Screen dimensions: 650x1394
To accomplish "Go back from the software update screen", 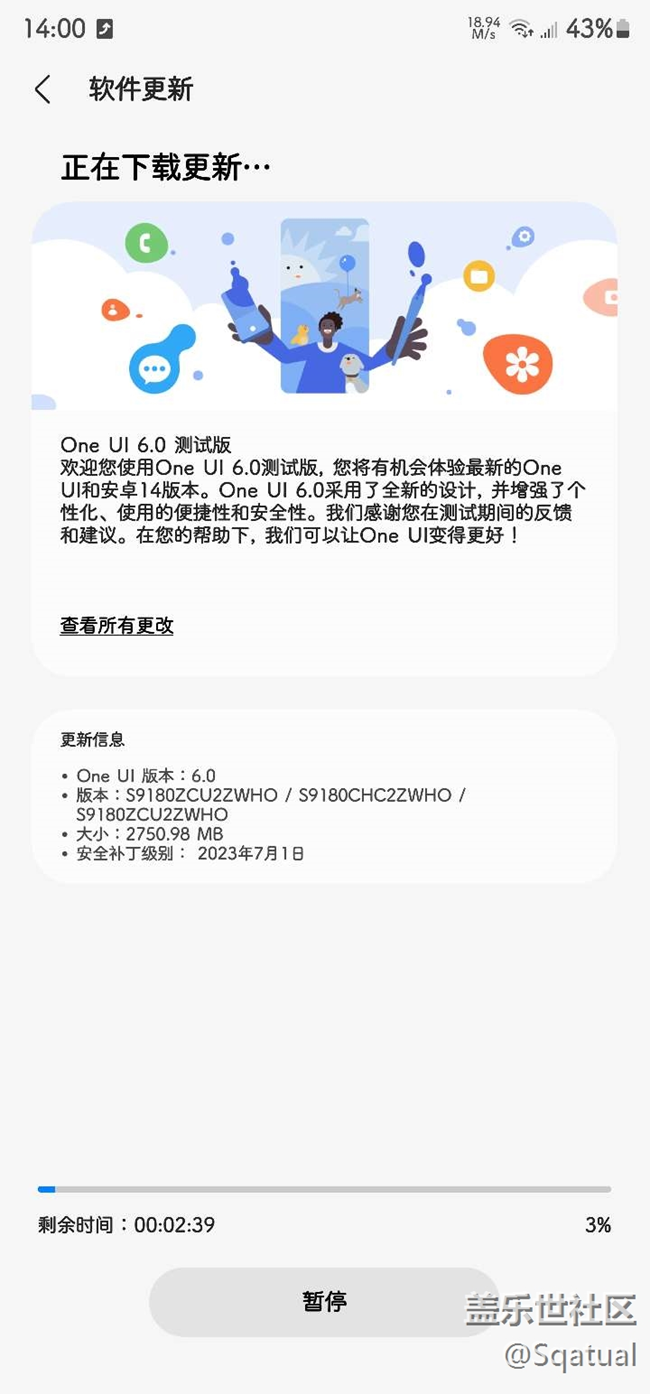I will [x=42, y=90].
